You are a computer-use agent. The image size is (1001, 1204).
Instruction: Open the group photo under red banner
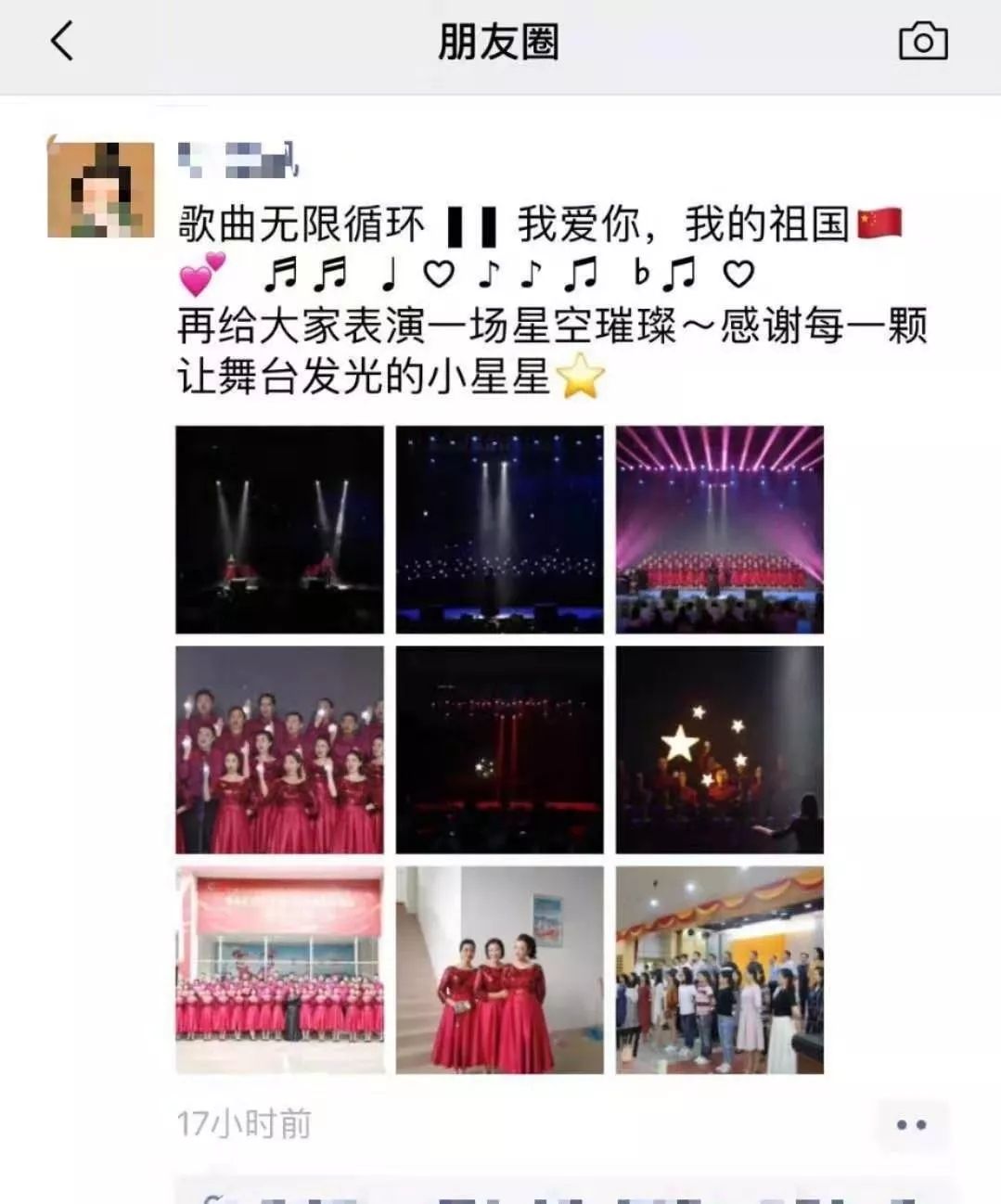click(x=279, y=969)
